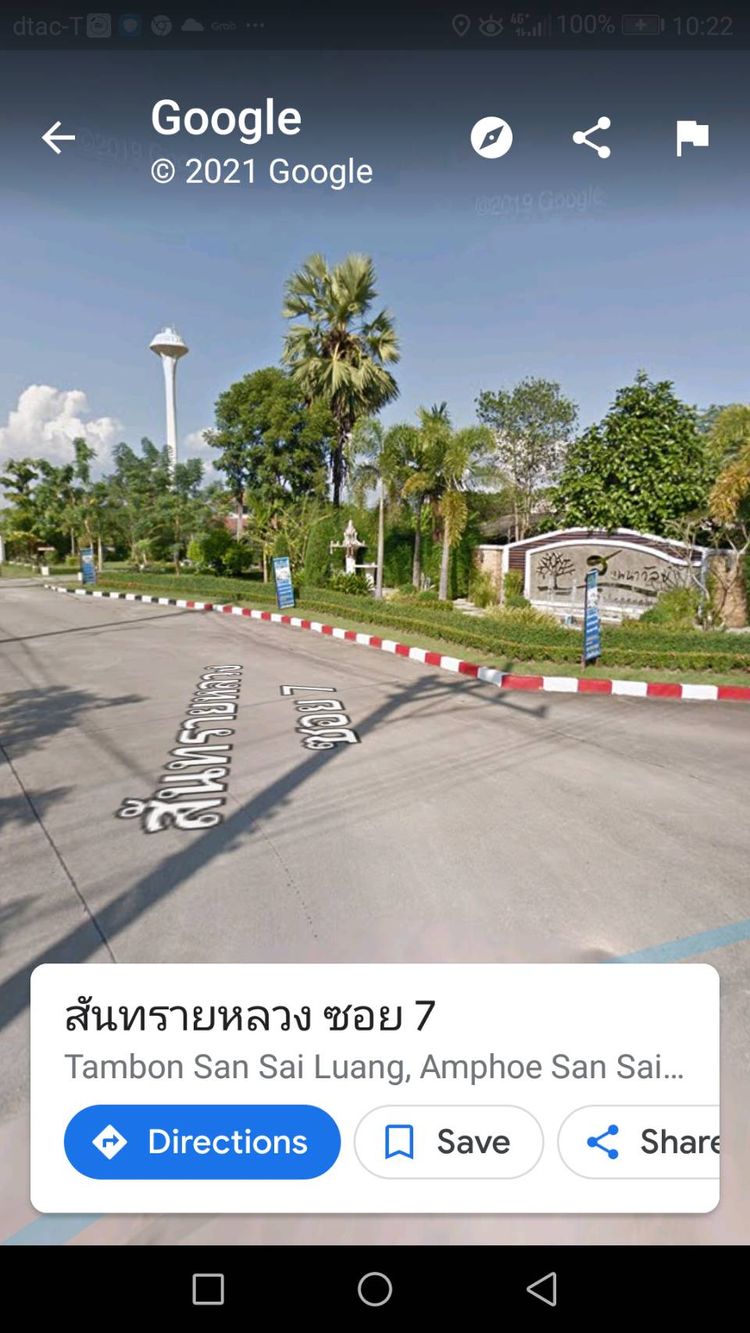The image size is (750, 1333).
Task: Tap the compass icon in top bar
Action: pyautogui.click(x=491, y=138)
